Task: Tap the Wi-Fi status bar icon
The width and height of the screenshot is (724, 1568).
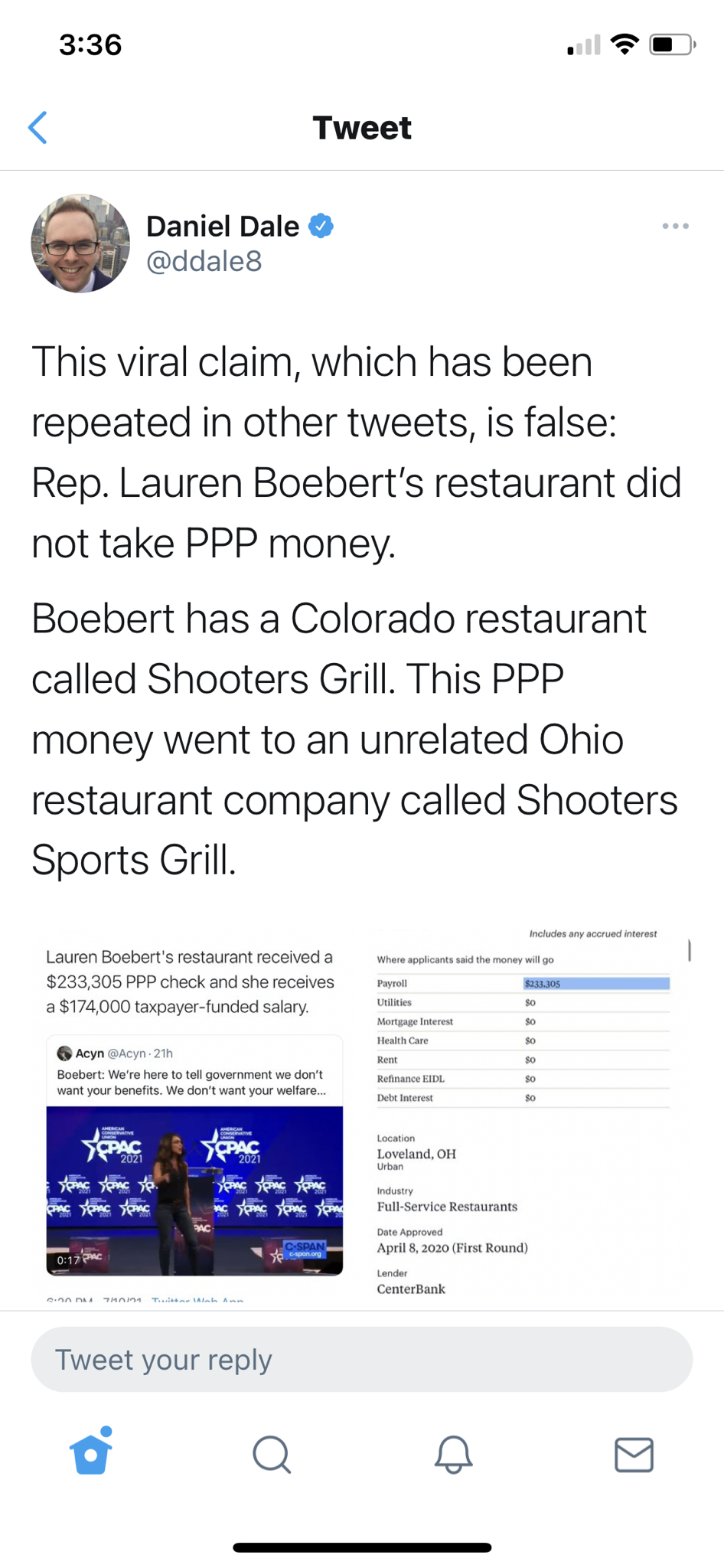Action: click(624, 44)
